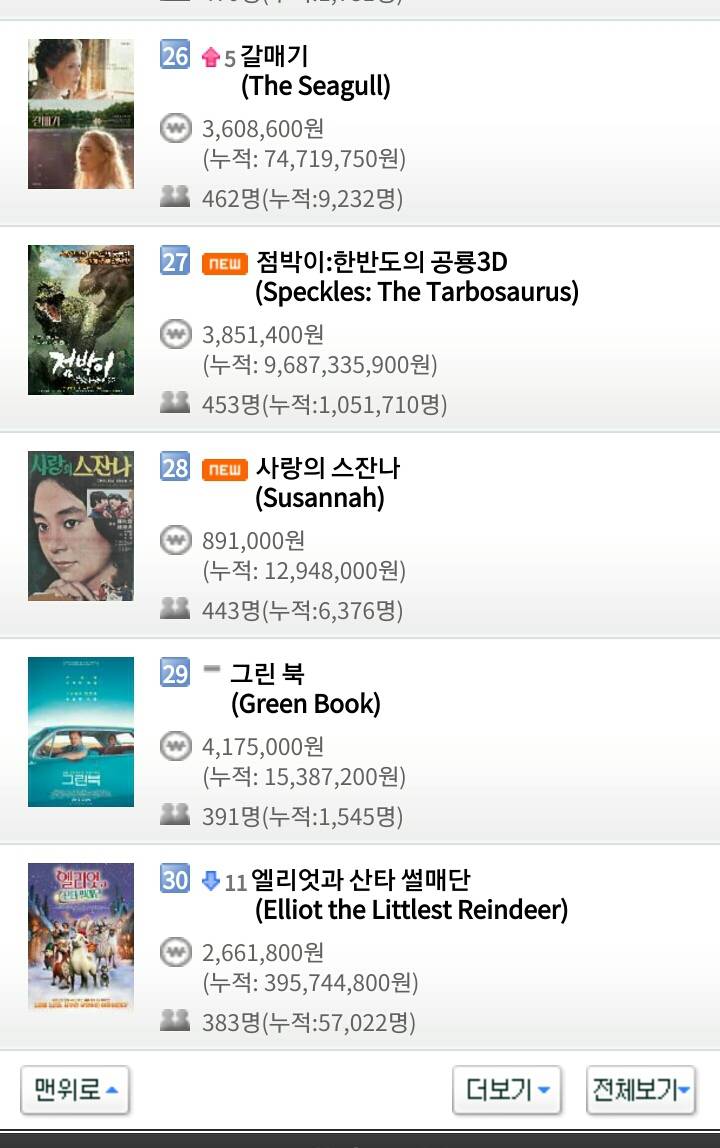Click the rank 26 badge

tap(174, 57)
